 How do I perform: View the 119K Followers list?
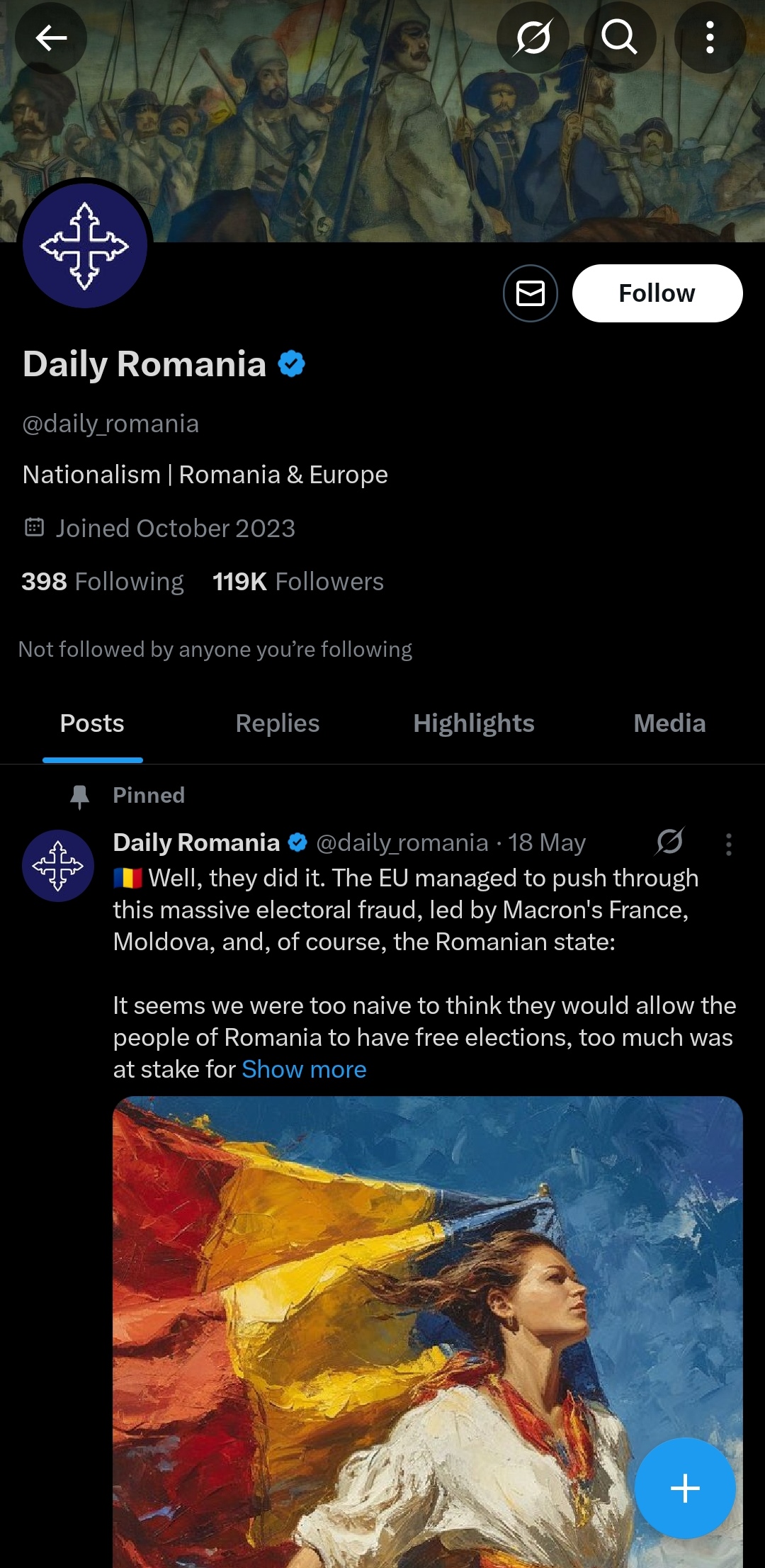click(x=297, y=582)
